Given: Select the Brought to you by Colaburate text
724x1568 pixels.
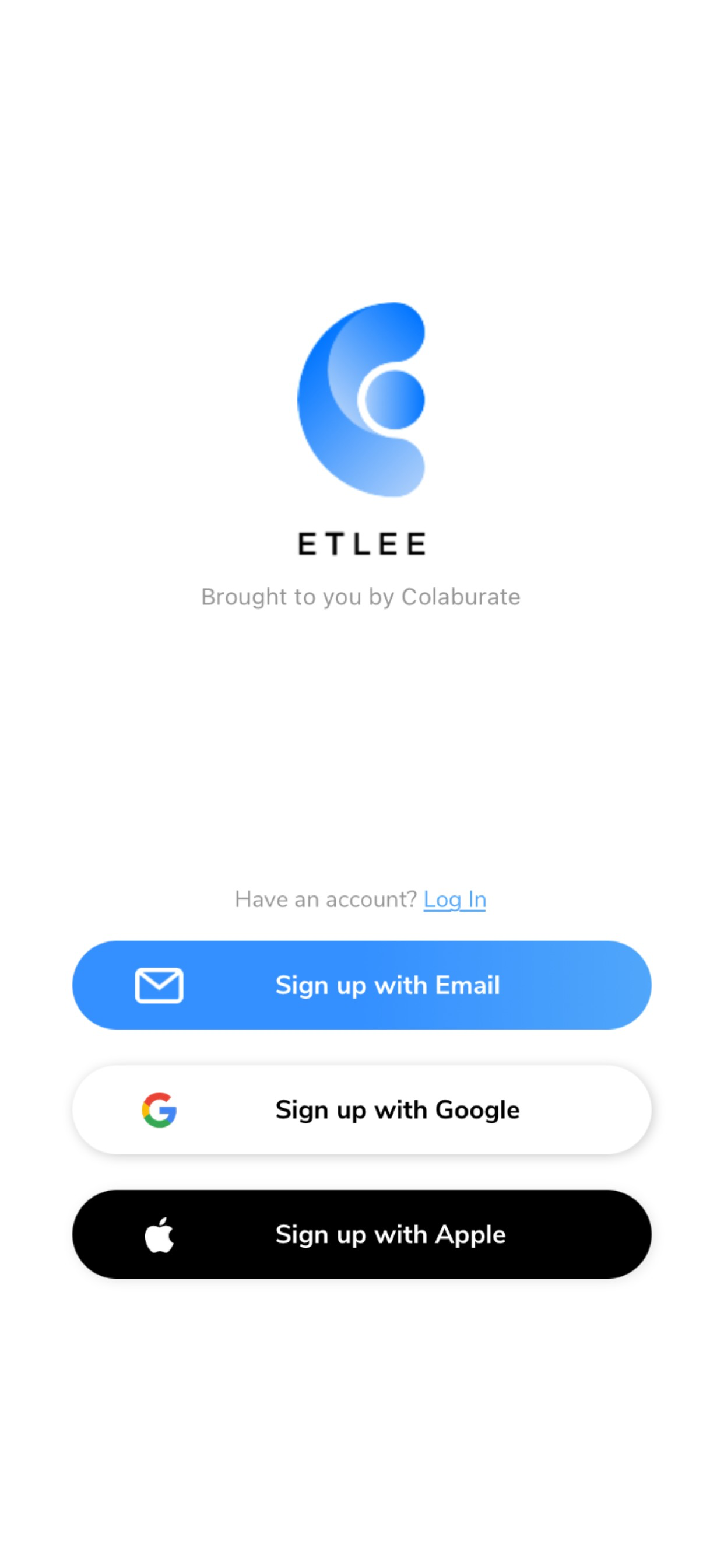Looking at the screenshot, I should [361, 597].
